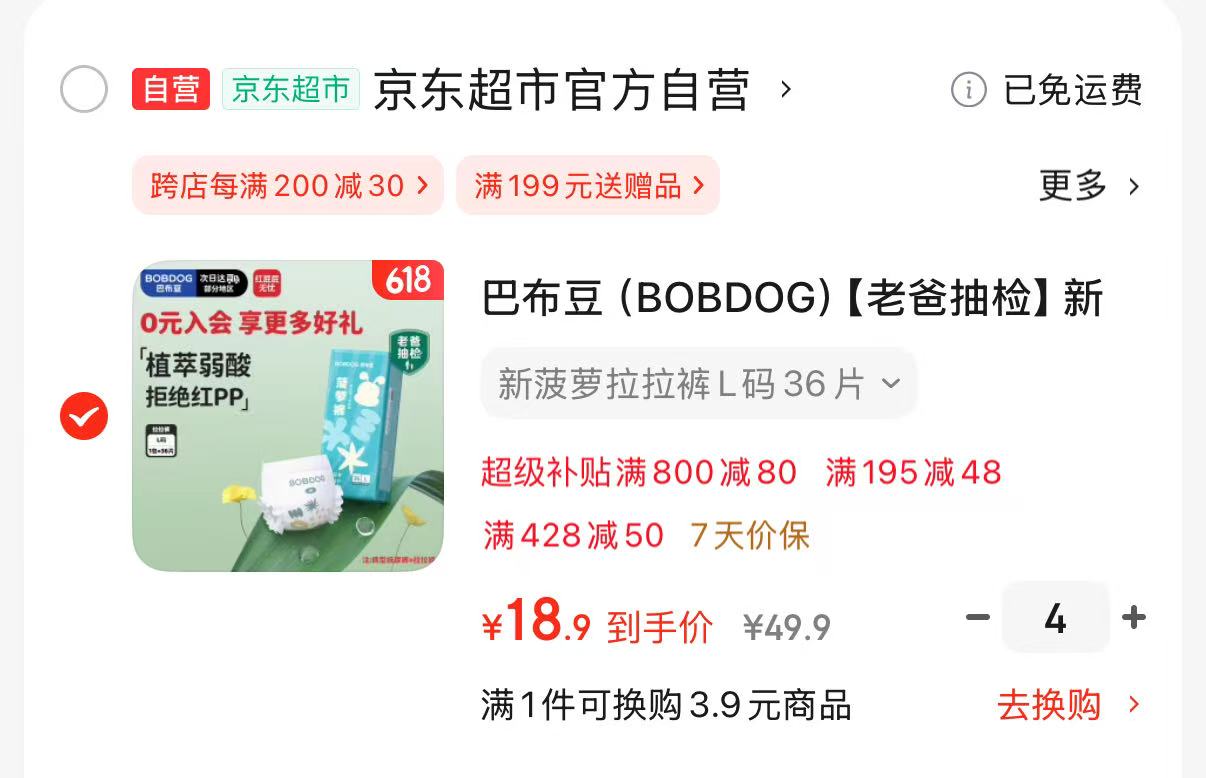Tap 去换购 to redeem add-on items

pos(1067,705)
